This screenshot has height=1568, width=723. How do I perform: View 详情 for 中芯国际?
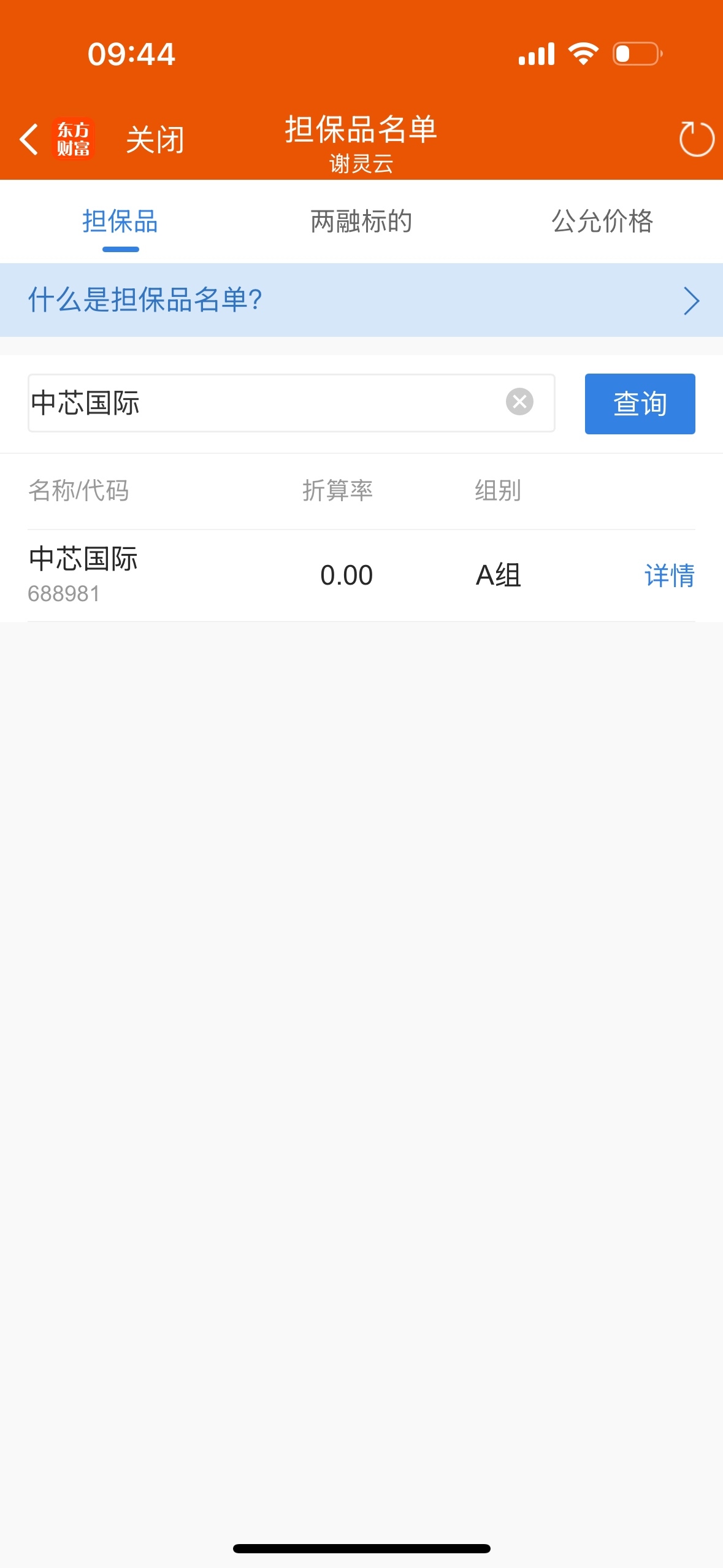coord(669,575)
